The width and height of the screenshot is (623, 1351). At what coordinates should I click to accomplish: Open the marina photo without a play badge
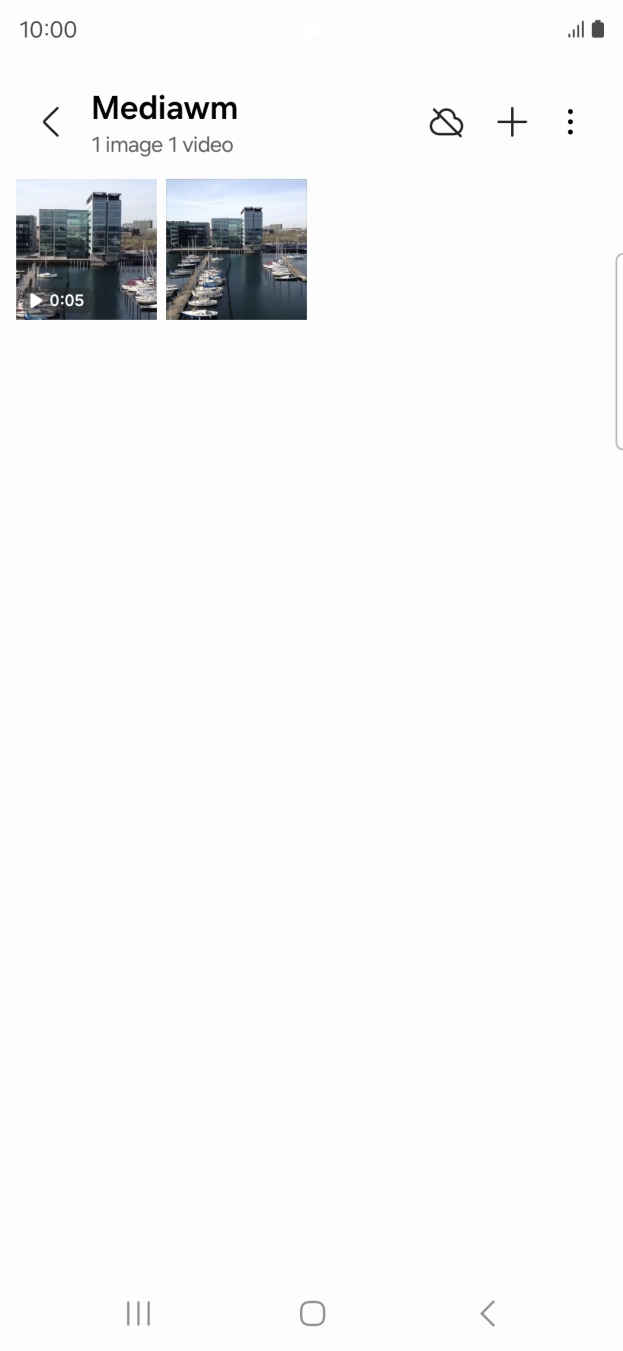pyautogui.click(x=236, y=249)
